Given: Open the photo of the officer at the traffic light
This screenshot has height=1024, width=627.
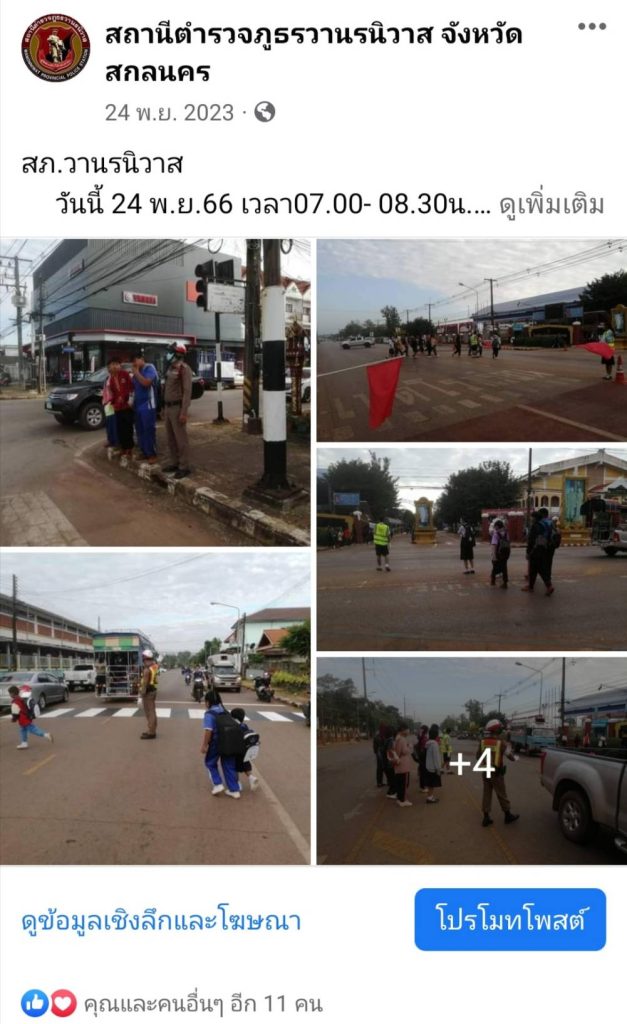Looking at the screenshot, I should click(x=155, y=392).
